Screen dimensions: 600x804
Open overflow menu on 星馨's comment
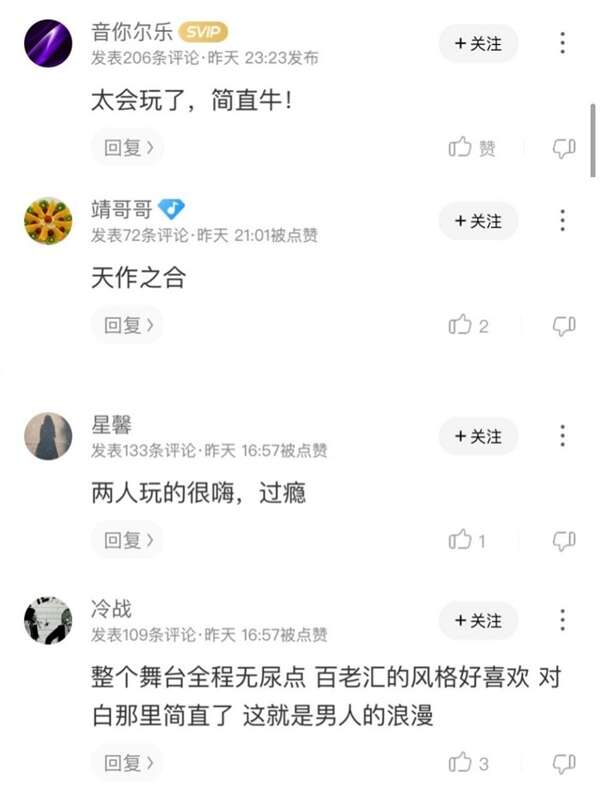(563, 436)
